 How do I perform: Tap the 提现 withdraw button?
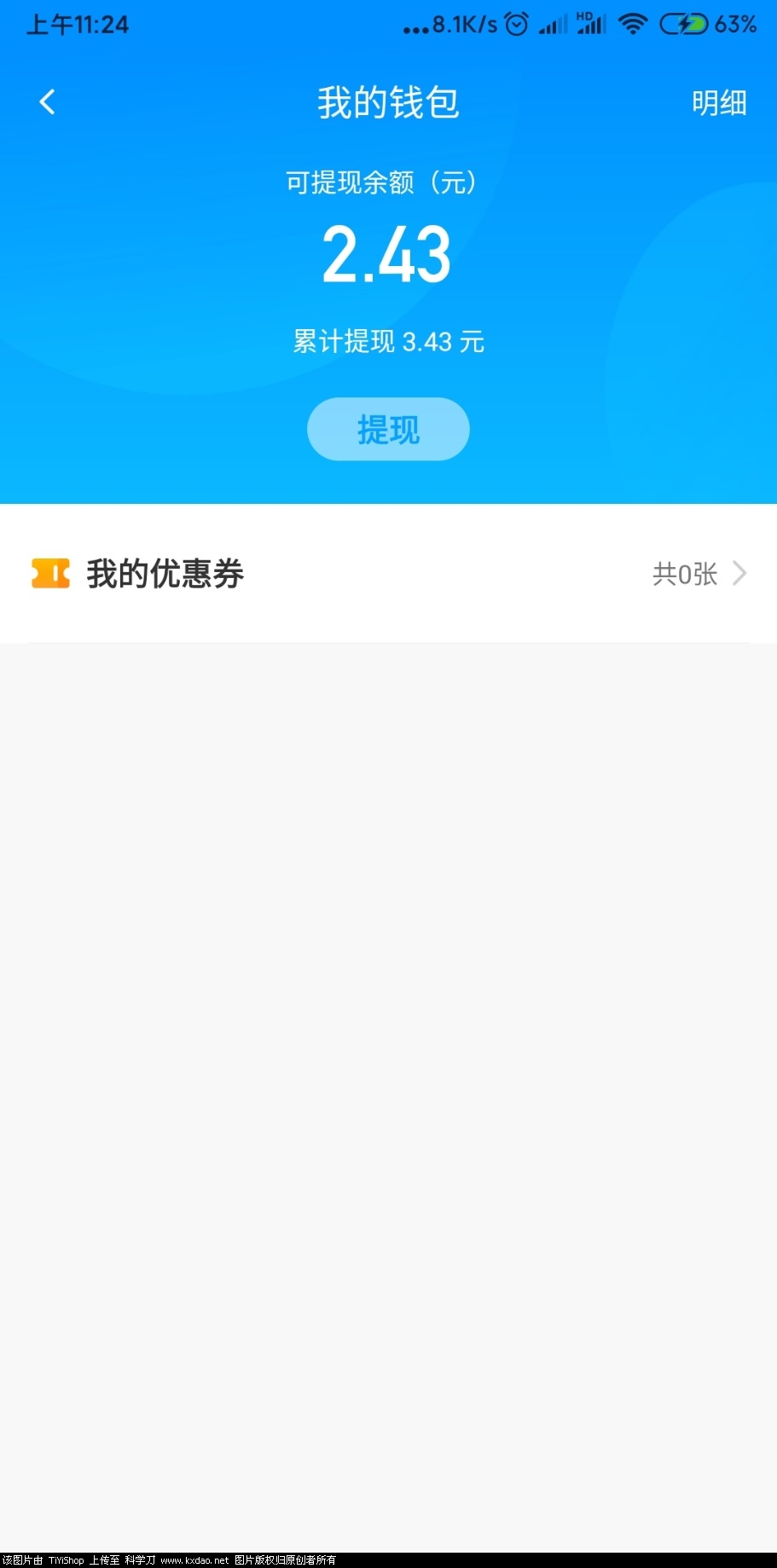[388, 429]
